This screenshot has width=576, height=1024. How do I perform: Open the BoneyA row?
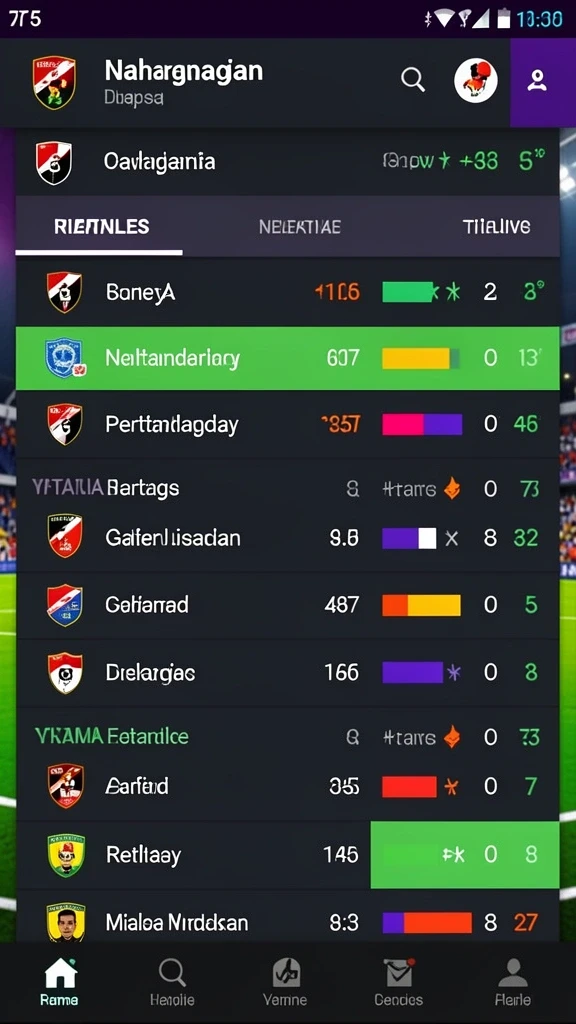tap(287, 292)
